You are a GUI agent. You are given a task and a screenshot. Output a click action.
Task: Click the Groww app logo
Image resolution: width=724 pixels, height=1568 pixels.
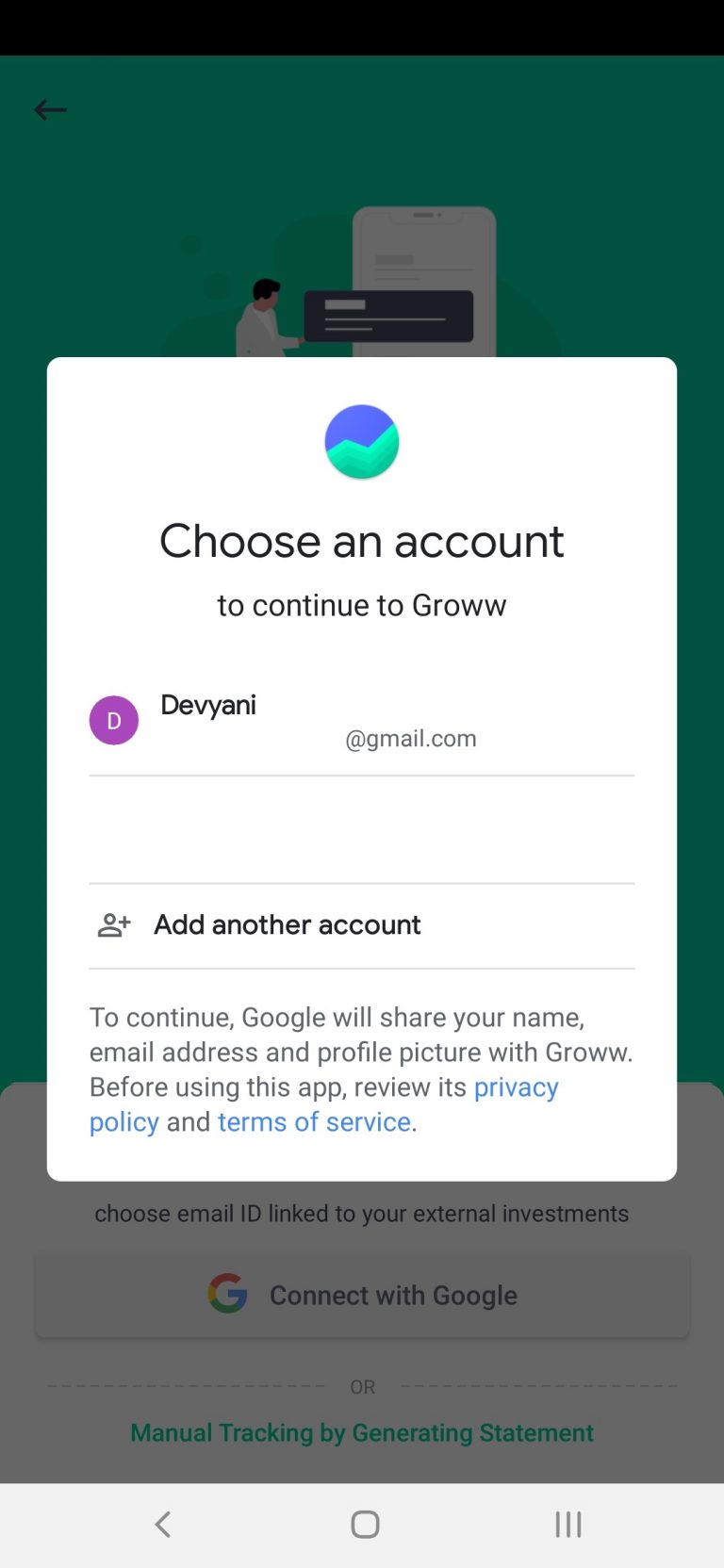click(x=362, y=441)
